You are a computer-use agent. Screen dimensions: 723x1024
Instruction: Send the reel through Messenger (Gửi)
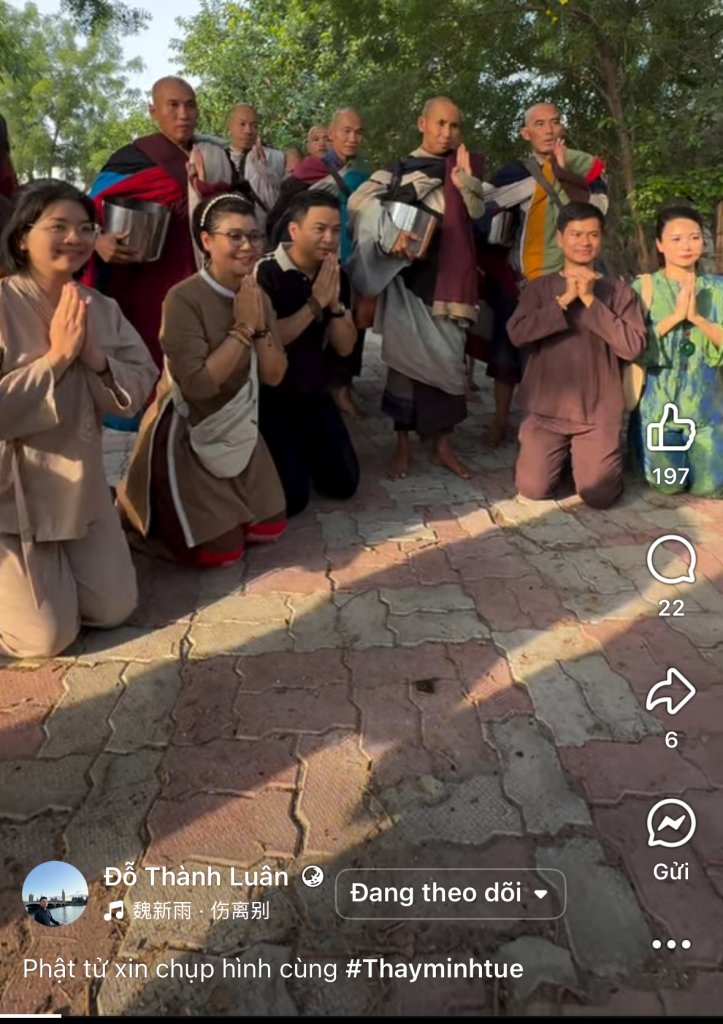click(x=670, y=825)
